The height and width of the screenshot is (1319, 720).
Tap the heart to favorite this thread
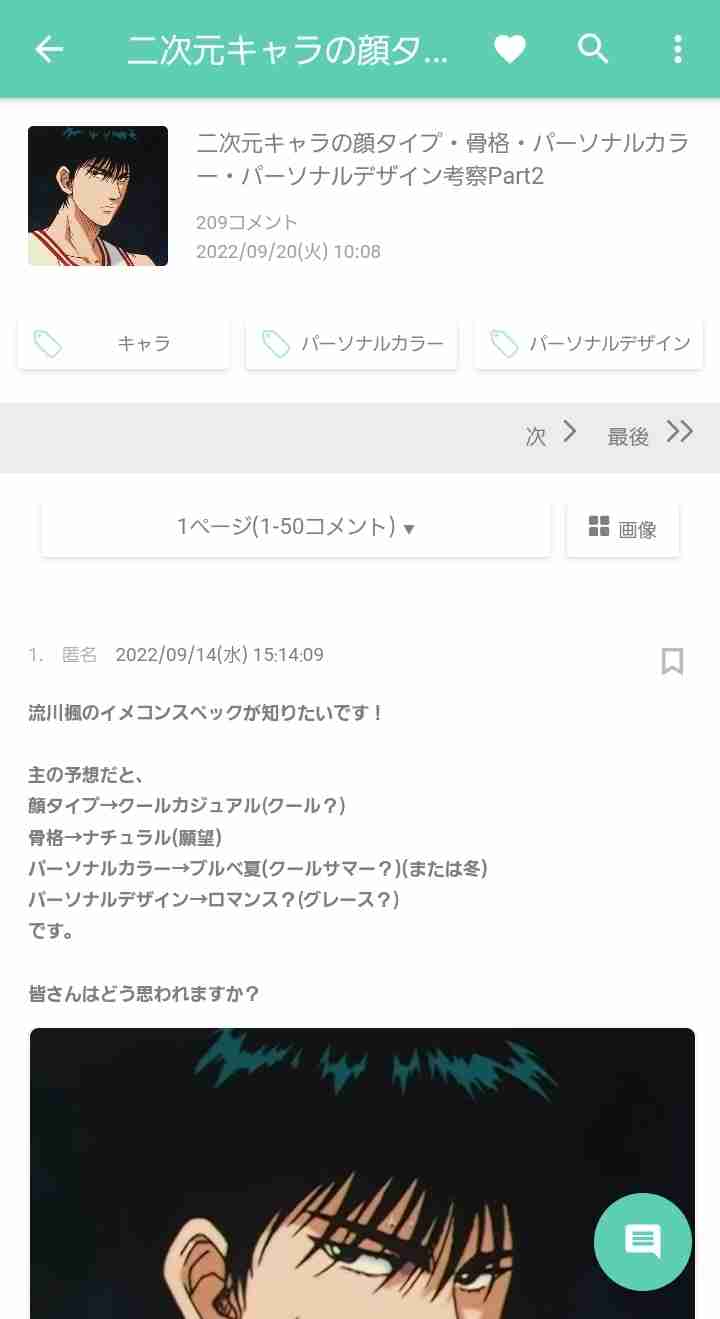(x=510, y=48)
